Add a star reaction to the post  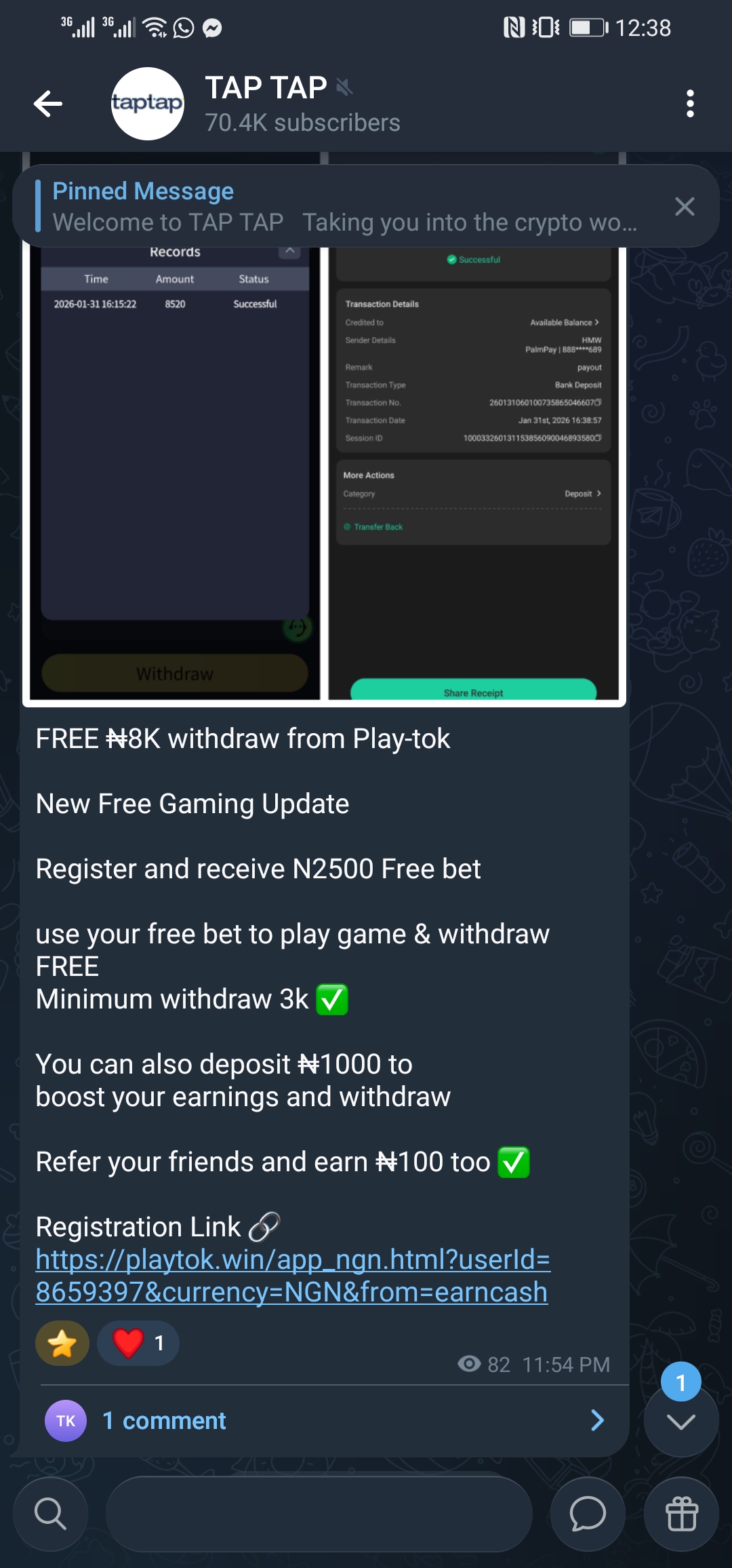pos(62,1343)
